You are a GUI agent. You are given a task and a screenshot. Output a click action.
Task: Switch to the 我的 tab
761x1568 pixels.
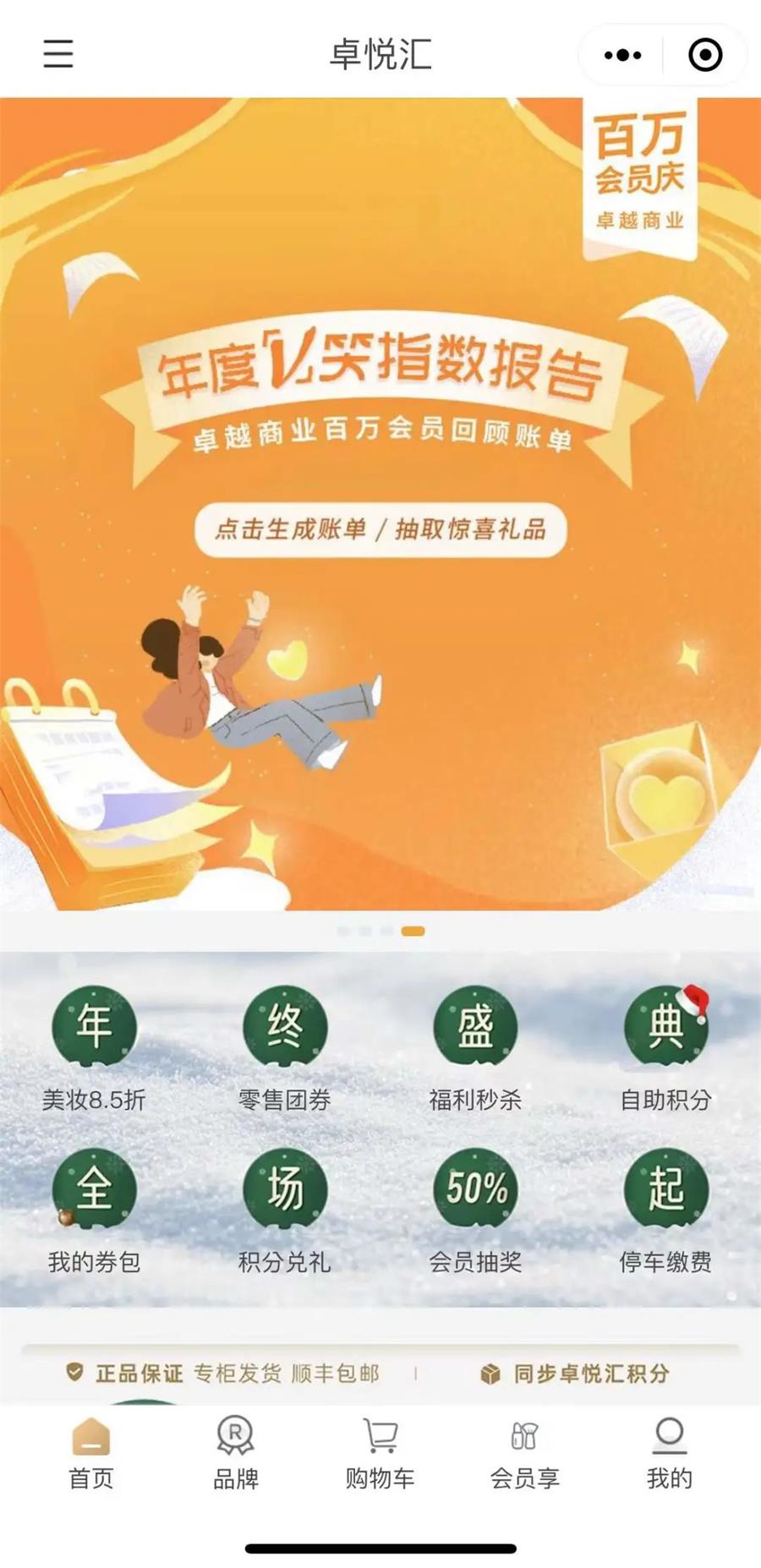click(x=669, y=1453)
